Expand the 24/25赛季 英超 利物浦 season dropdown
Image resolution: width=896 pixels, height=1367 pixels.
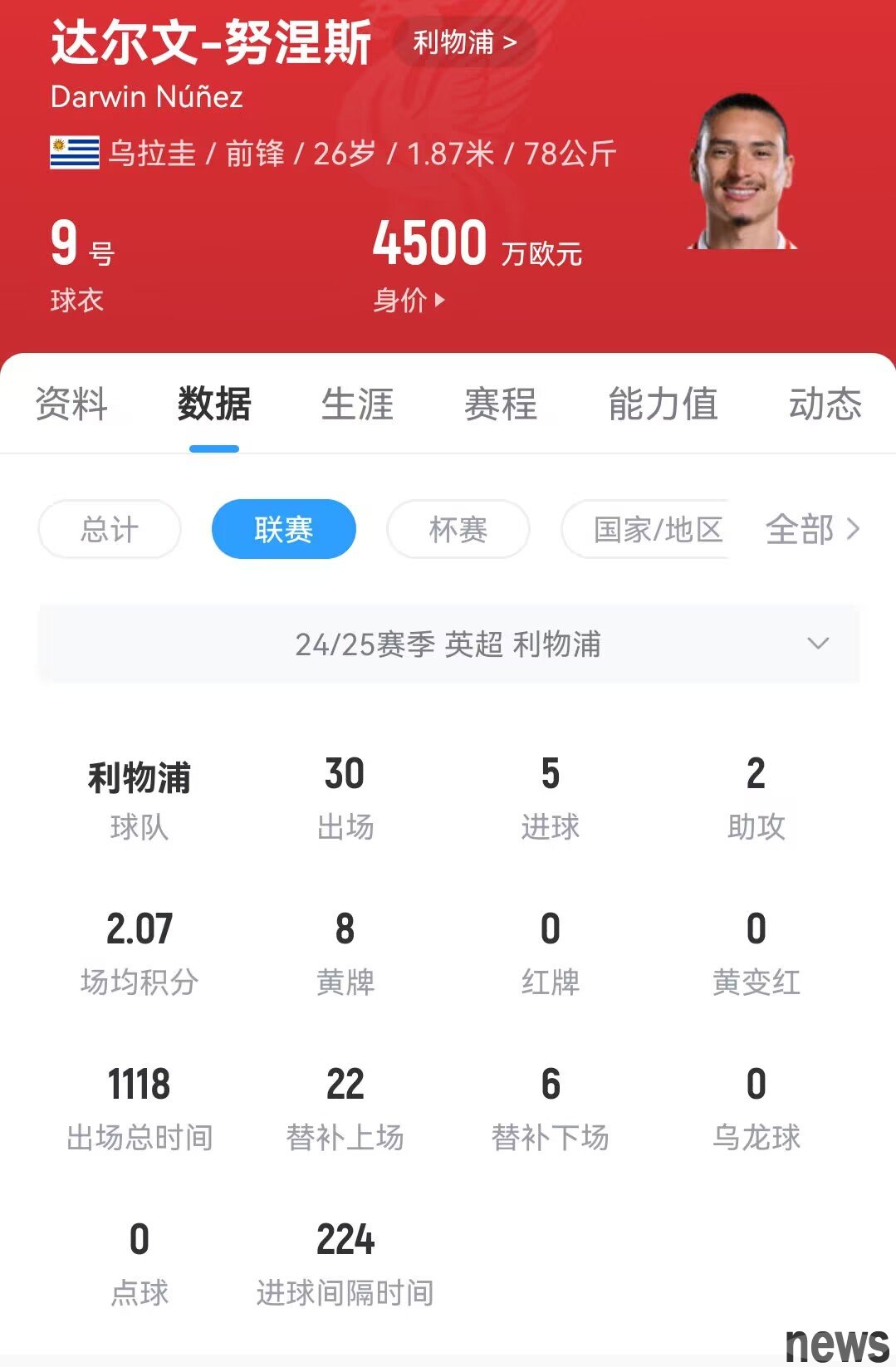[448, 644]
